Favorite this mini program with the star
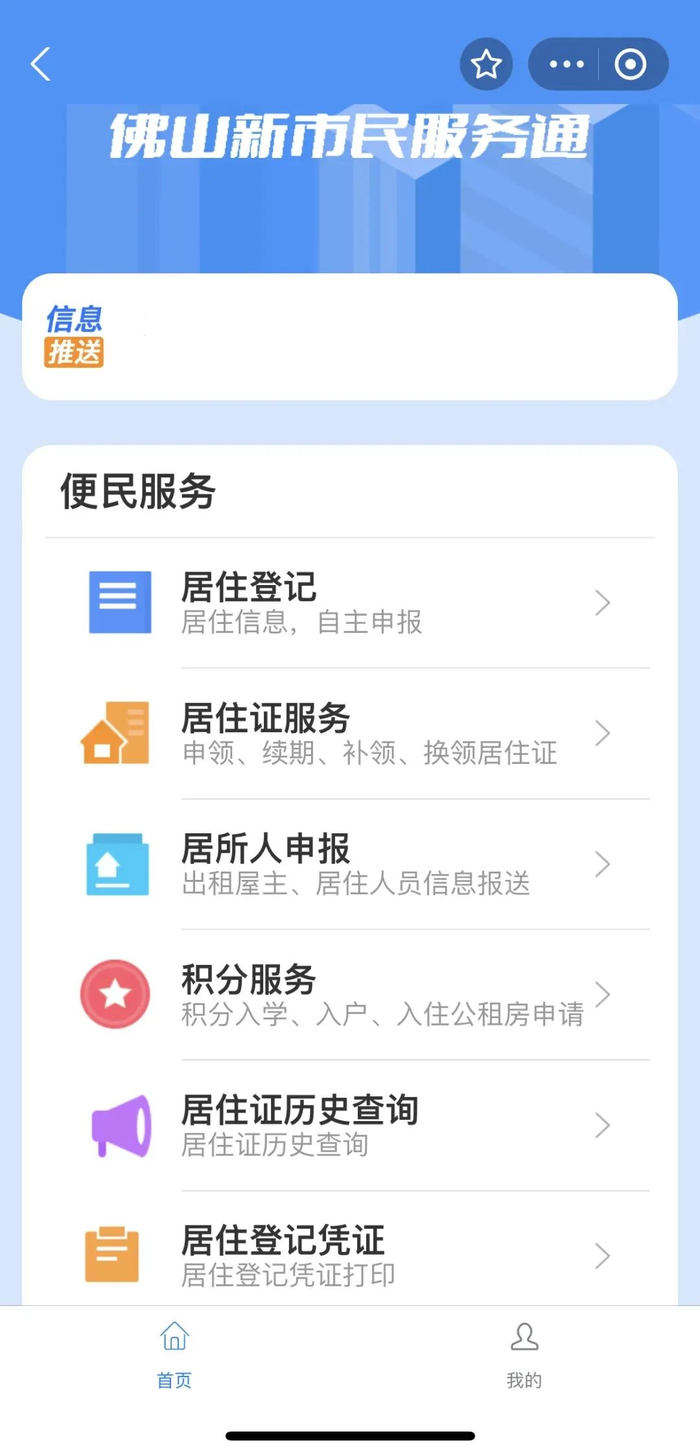The image size is (700, 1454). pos(486,65)
